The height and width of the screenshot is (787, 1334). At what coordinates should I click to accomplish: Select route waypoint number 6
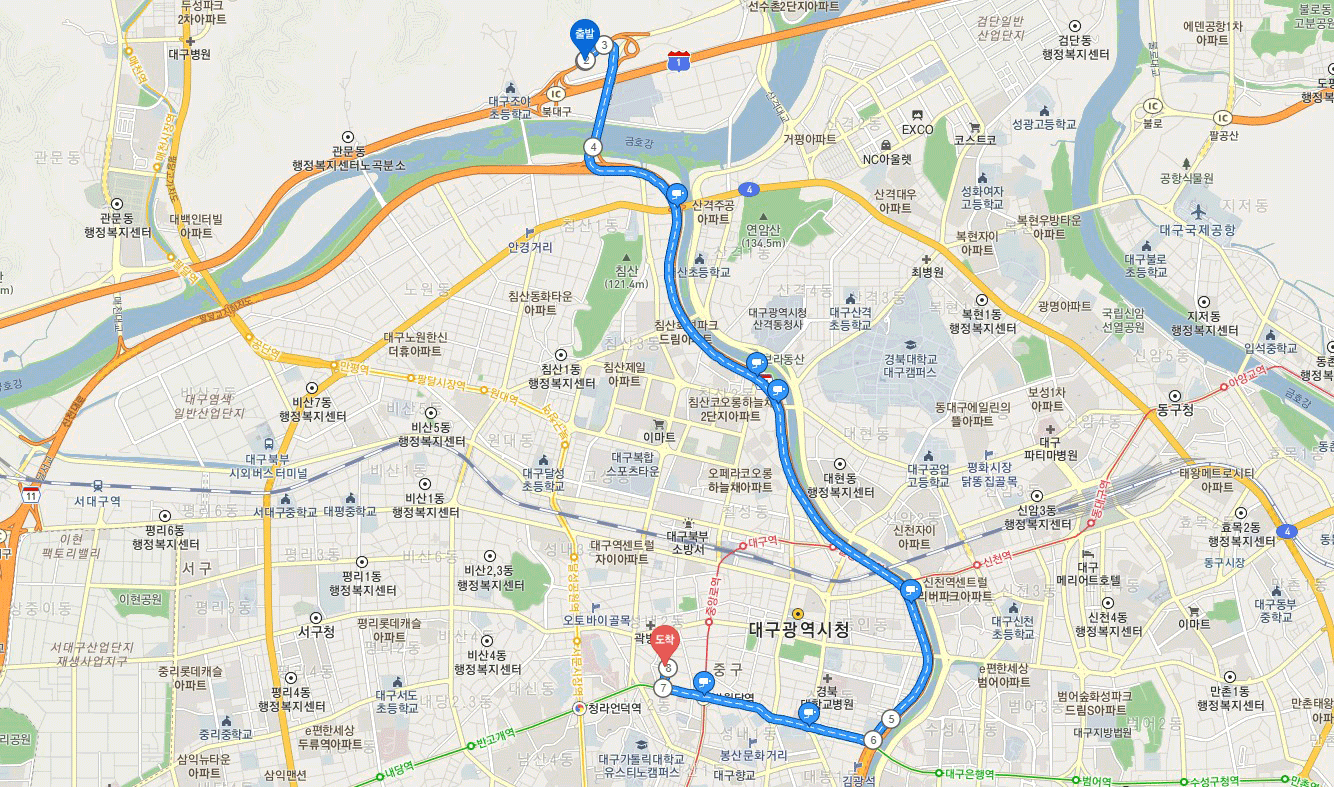coord(873,740)
